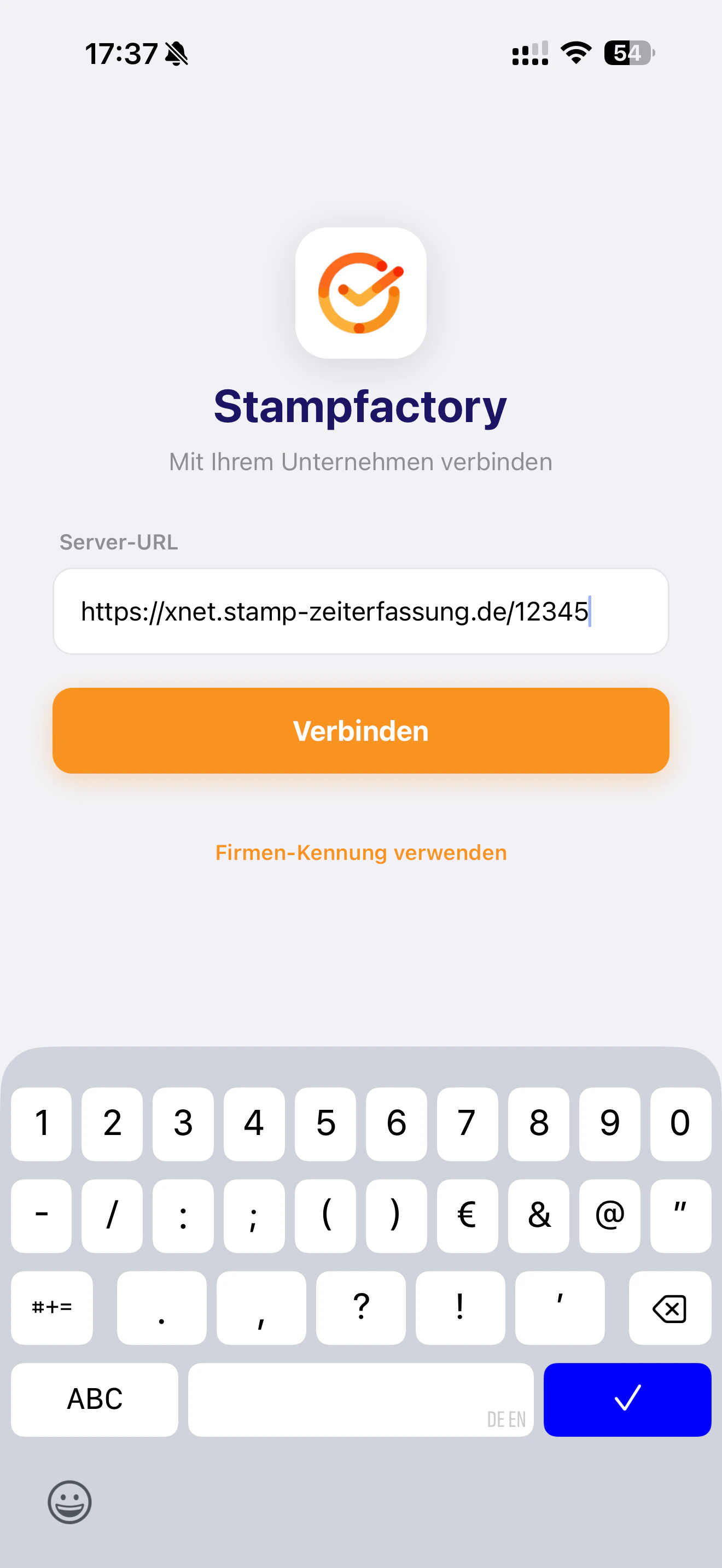
Task: Connect using the Verbinden button
Action: [x=360, y=730]
